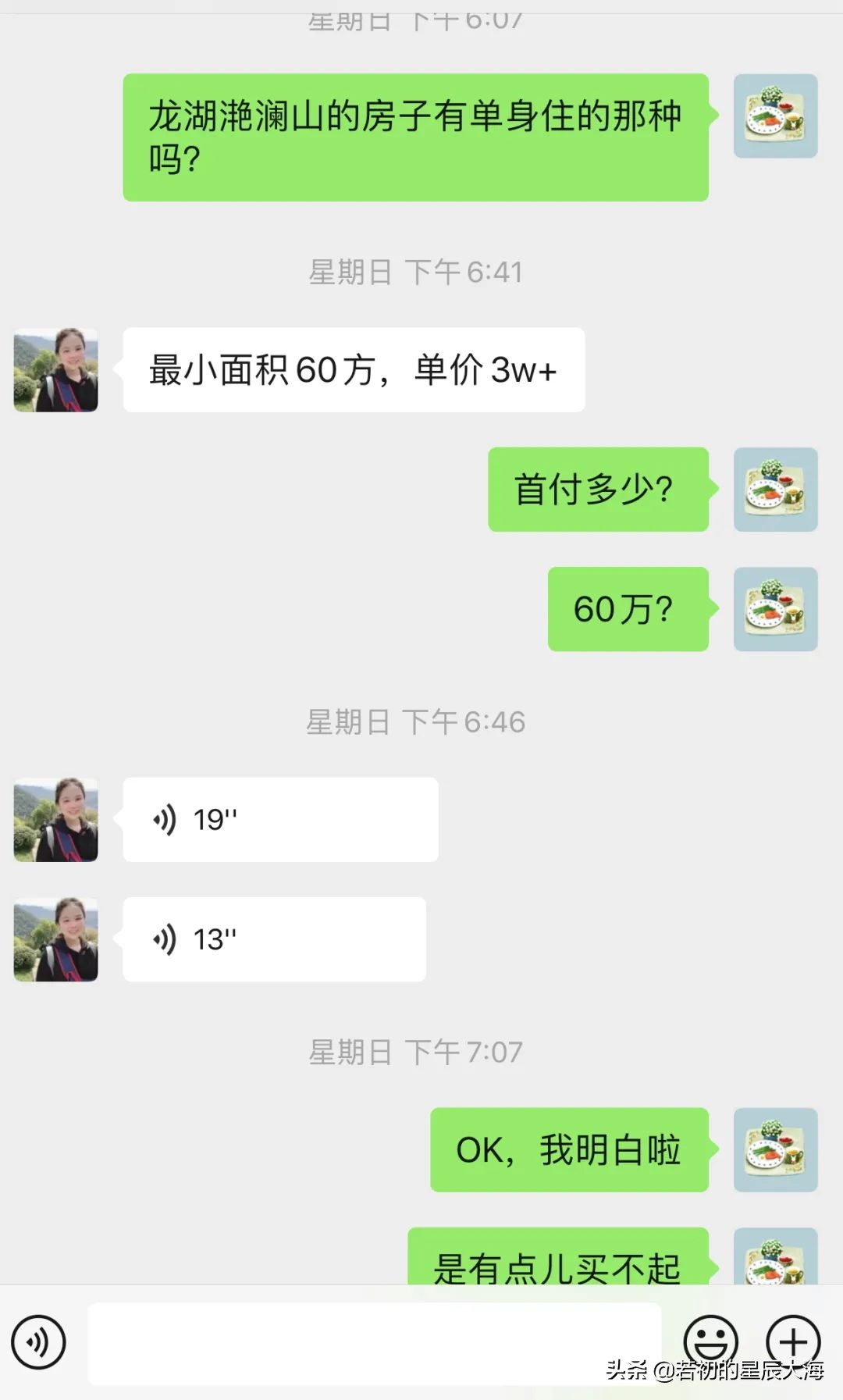Tap the contact's avatar beside the 19'' voice message
Viewport: 843px width, 1400px height.
[x=55, y=820]
